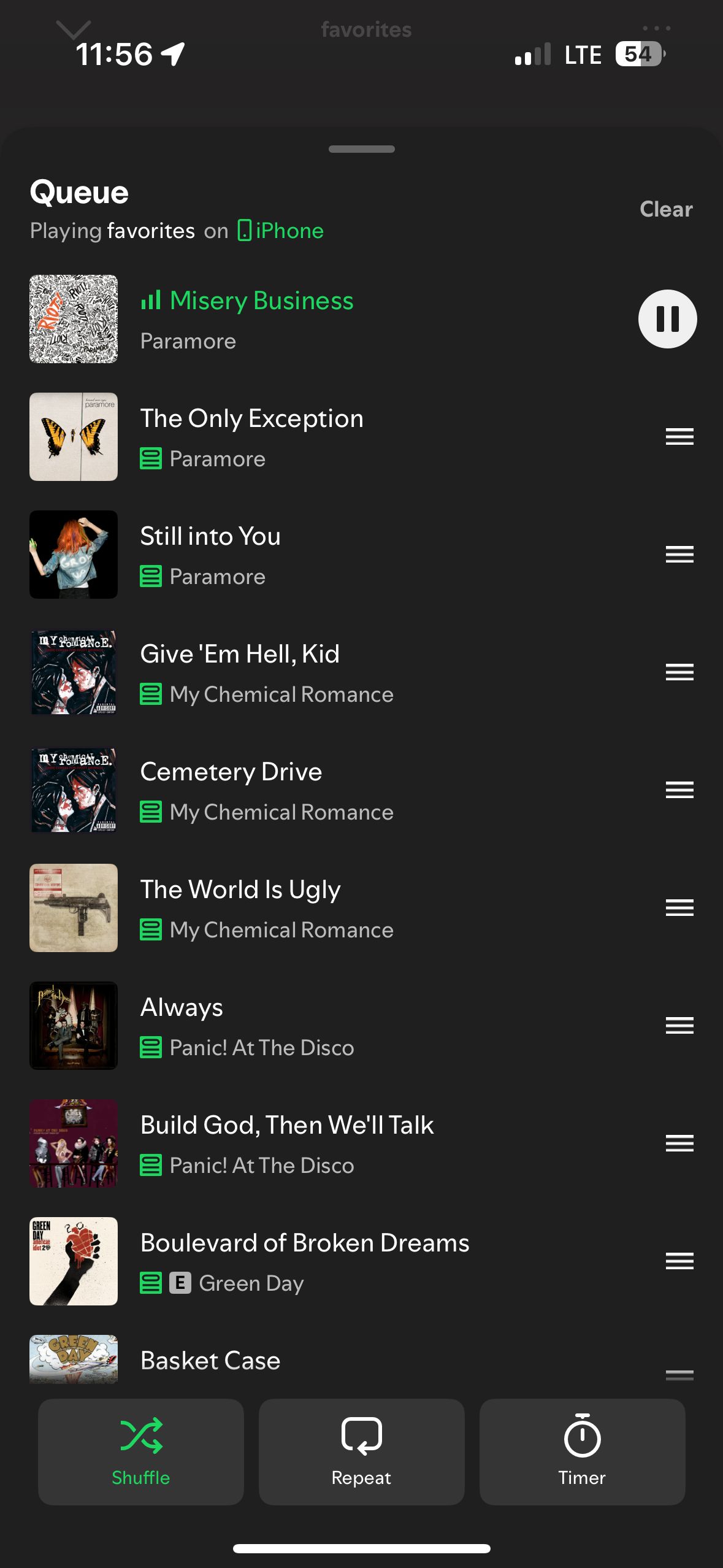Toggle Shuffle mode

(141, 1451)
